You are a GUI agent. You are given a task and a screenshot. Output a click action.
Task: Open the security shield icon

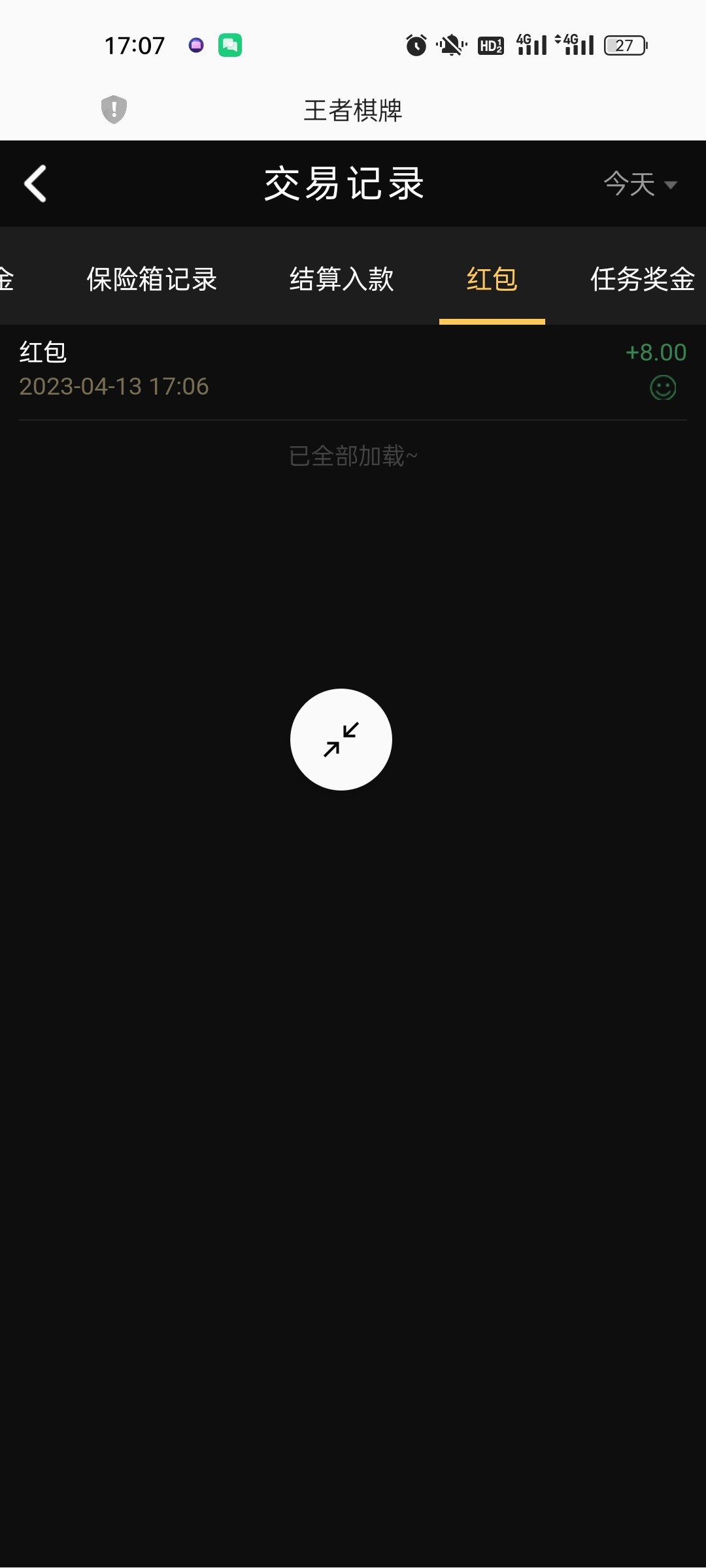click(x=114, y=109)
